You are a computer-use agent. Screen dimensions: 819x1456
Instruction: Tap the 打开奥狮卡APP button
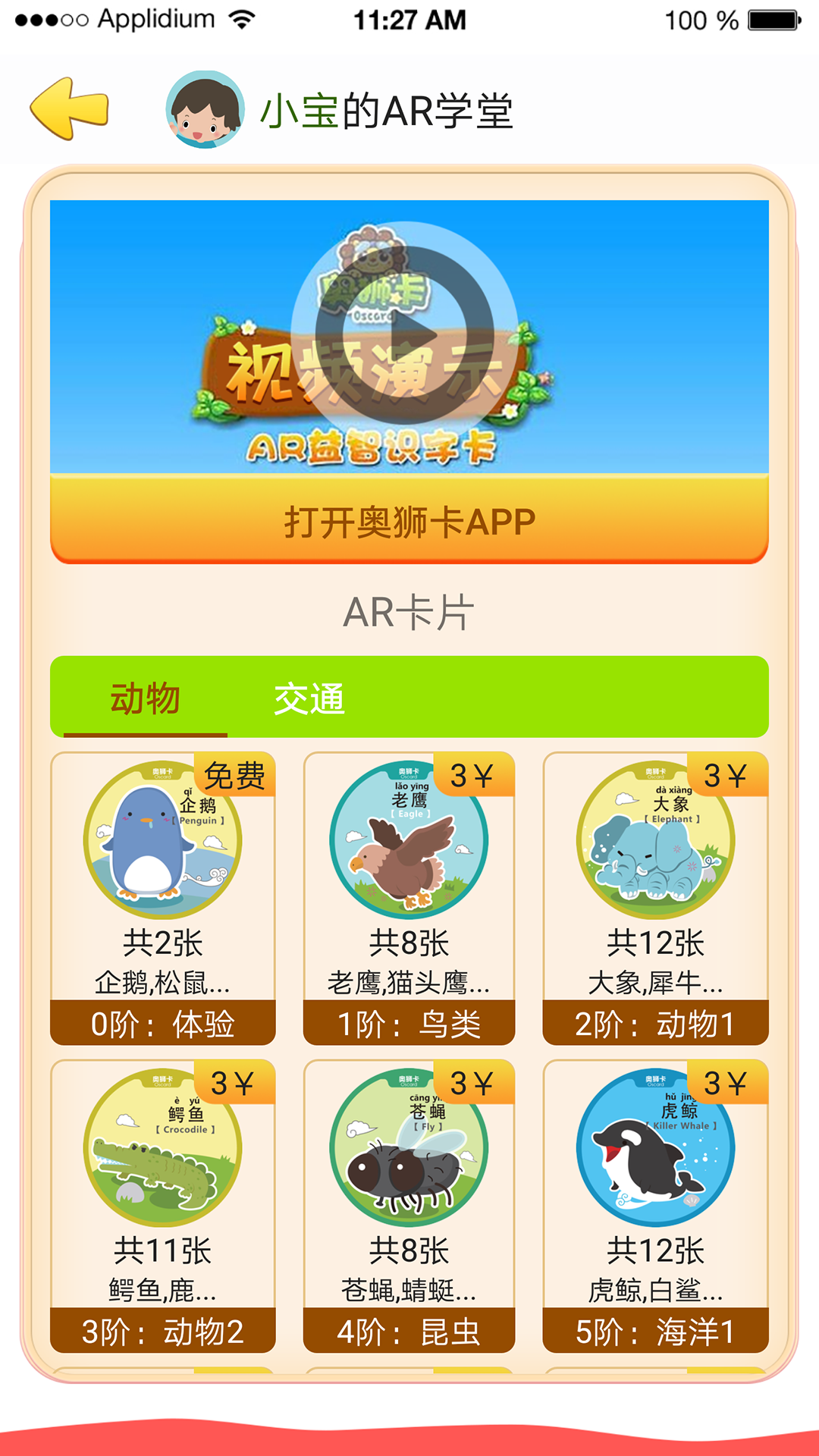[409, 521]
